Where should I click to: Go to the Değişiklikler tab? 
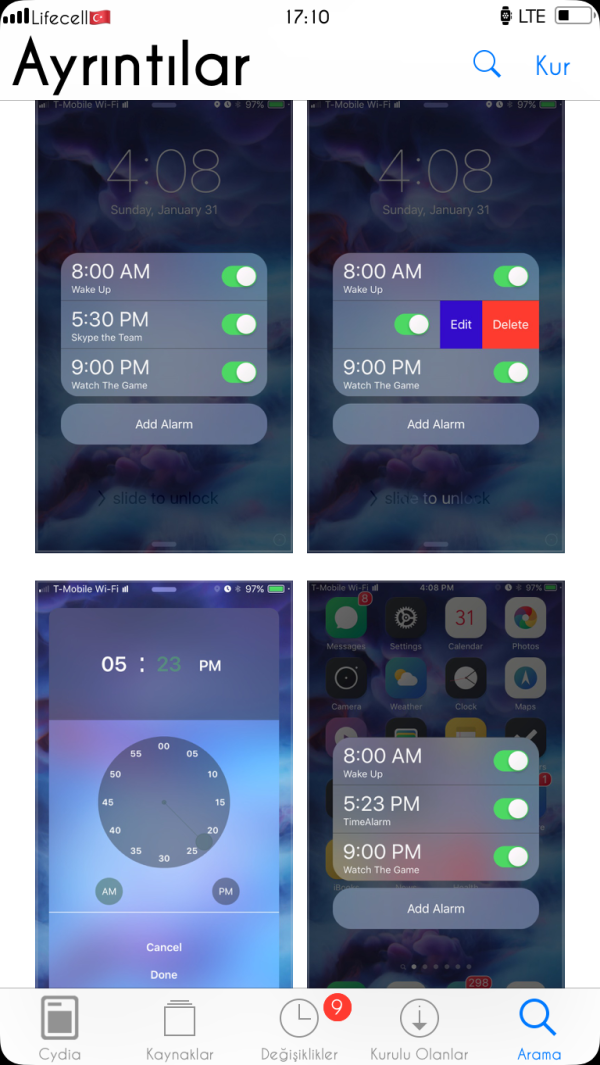pyautogui.click(x=300, y=1028)
